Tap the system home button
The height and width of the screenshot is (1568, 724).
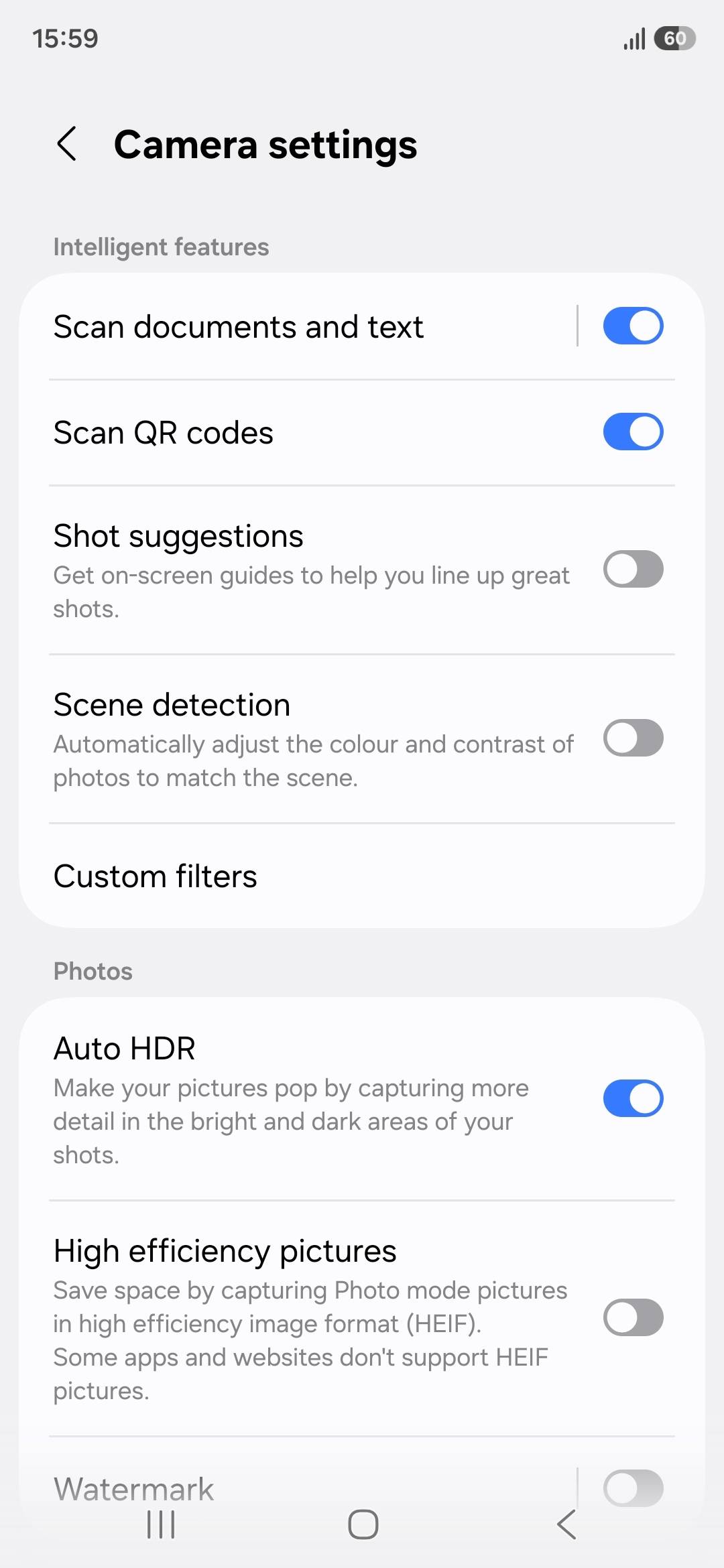363,1524
